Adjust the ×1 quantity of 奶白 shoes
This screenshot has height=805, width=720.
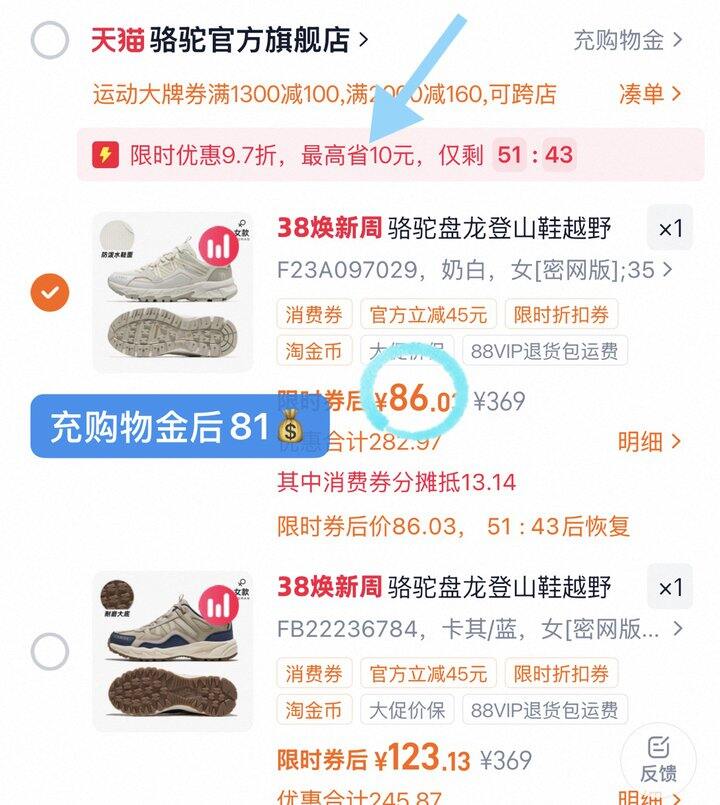tap(670, 229)
